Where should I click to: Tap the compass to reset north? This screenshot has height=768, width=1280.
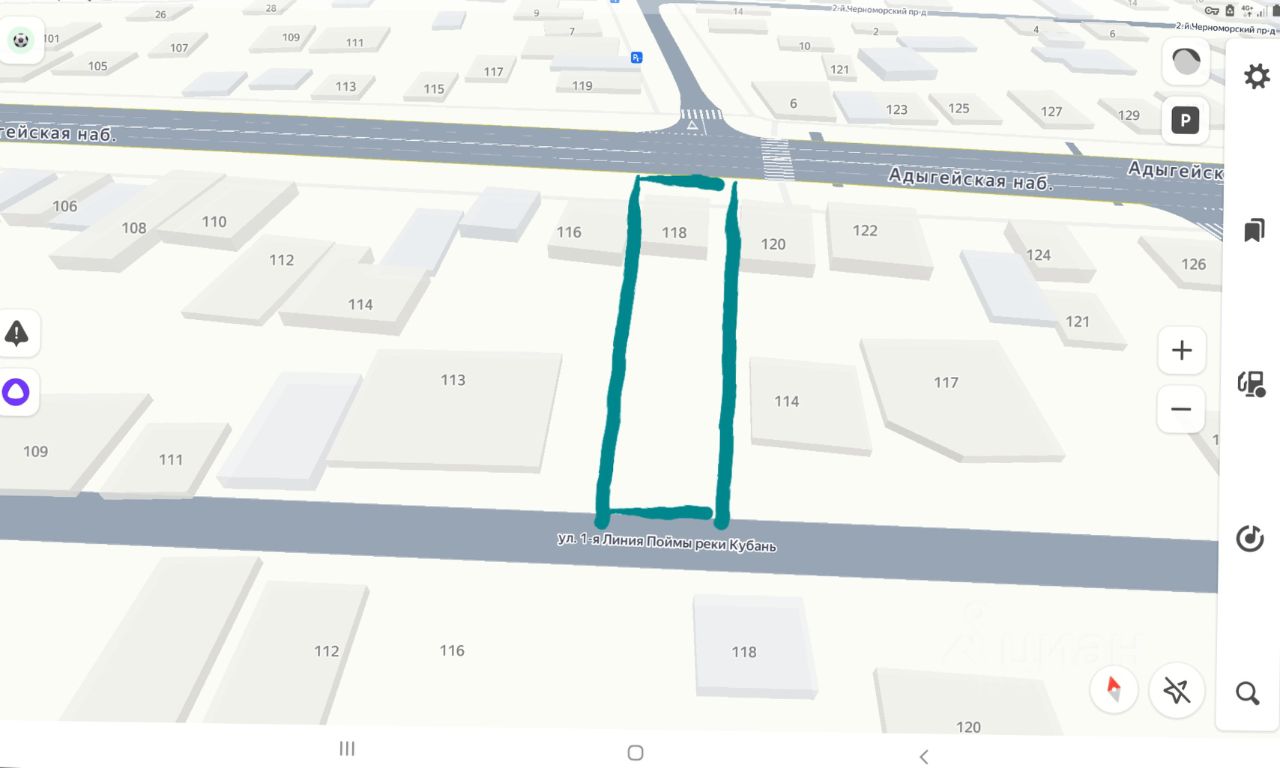point(1114,690)
